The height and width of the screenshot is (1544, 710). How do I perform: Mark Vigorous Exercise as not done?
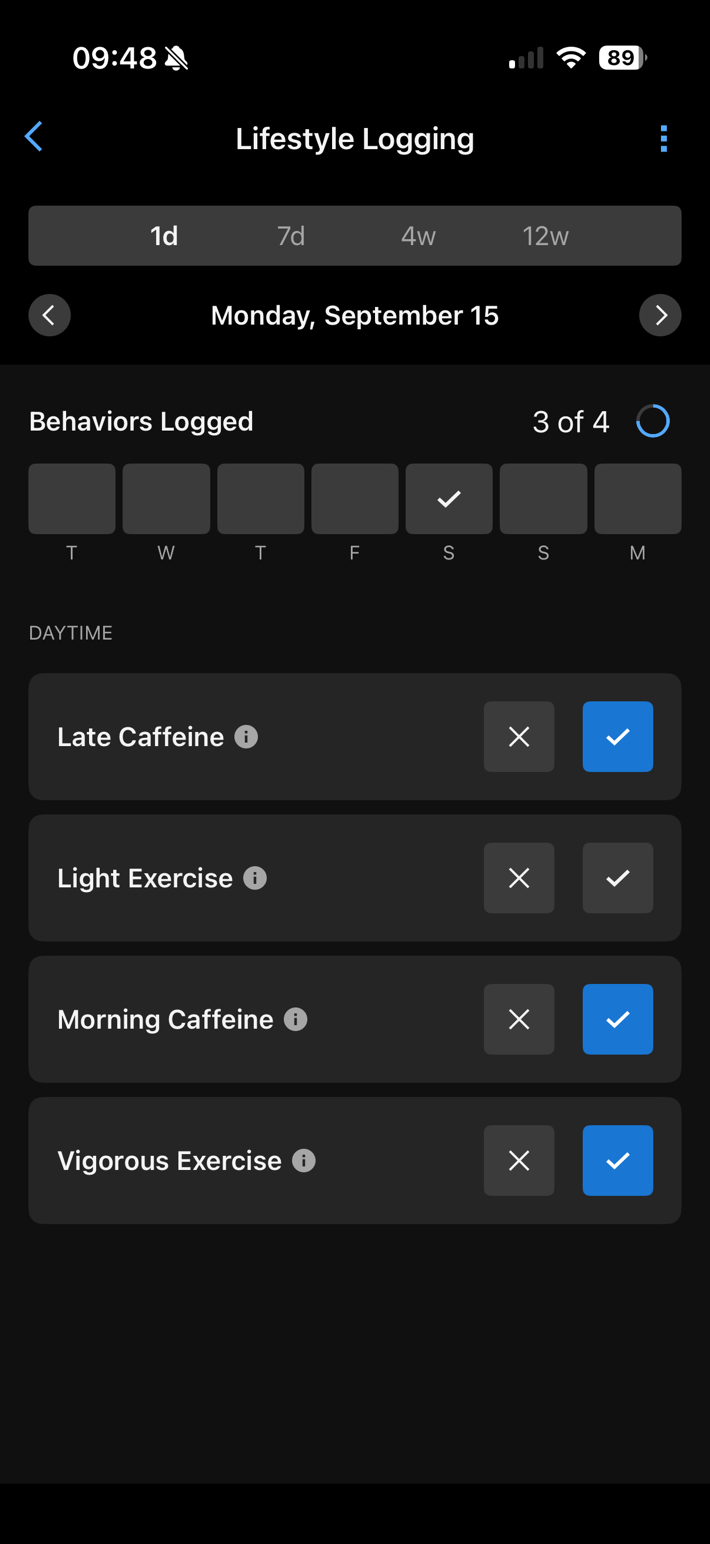(x=519, y=1160)
